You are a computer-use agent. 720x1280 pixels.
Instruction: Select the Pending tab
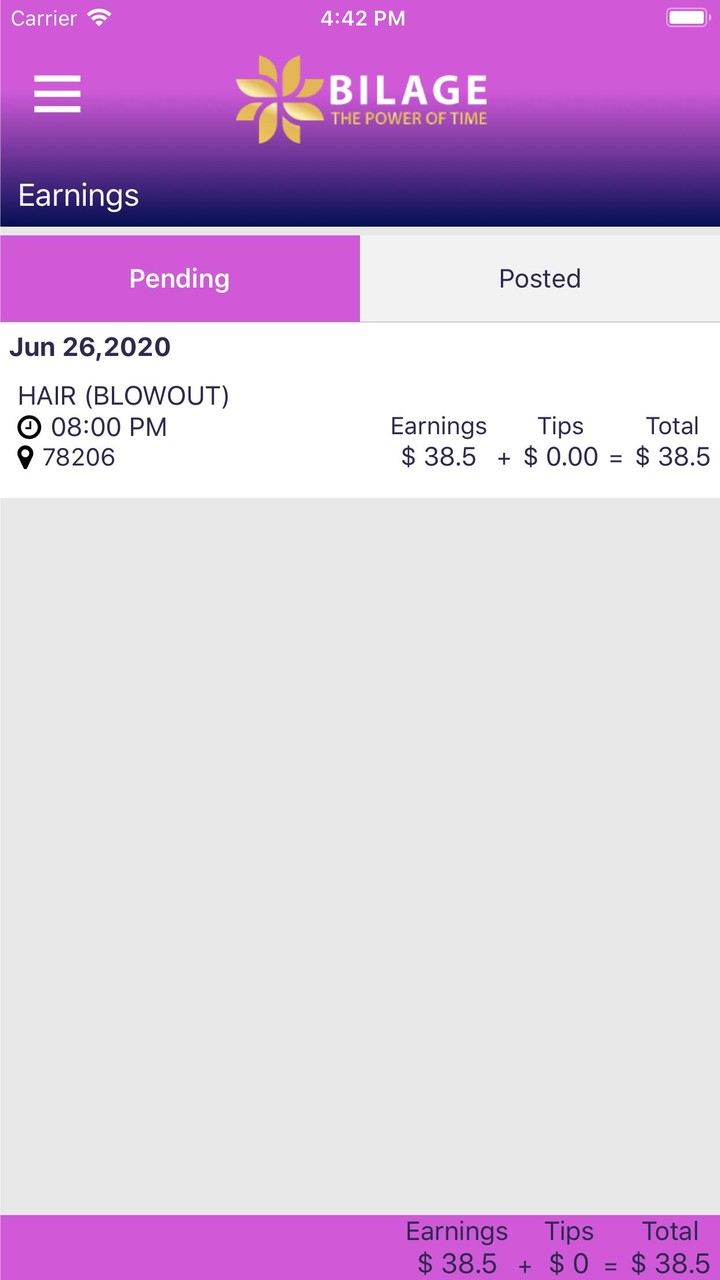click(179, 278)
